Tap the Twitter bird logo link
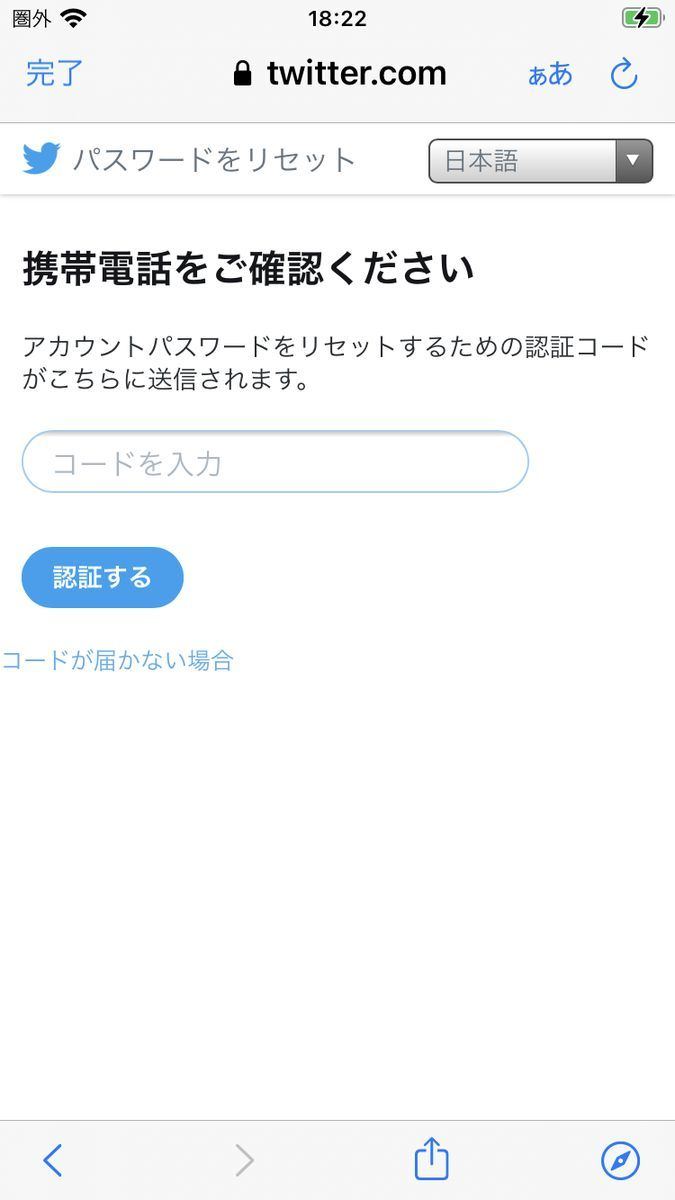This screenshot has width=675, height=1200. click(41, 159)
